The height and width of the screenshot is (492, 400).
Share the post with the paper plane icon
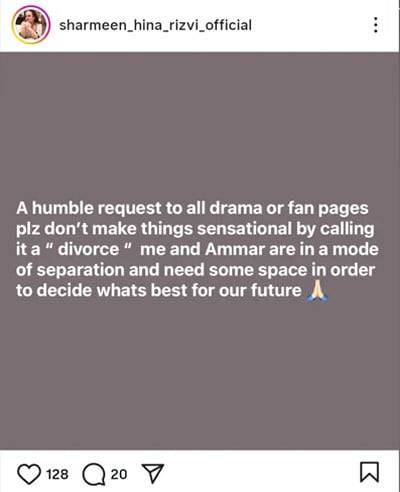[153, 473]
